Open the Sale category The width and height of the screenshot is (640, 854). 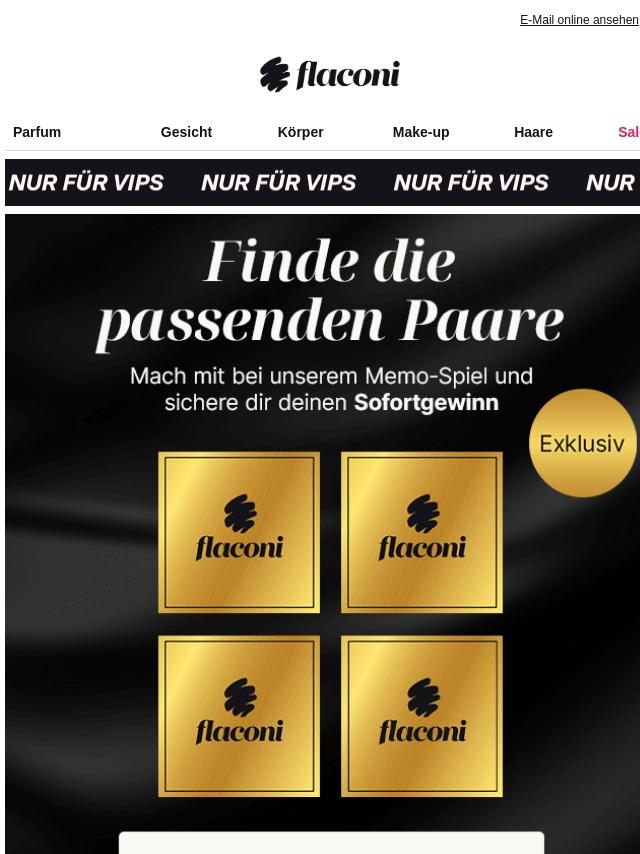(628, 132)
